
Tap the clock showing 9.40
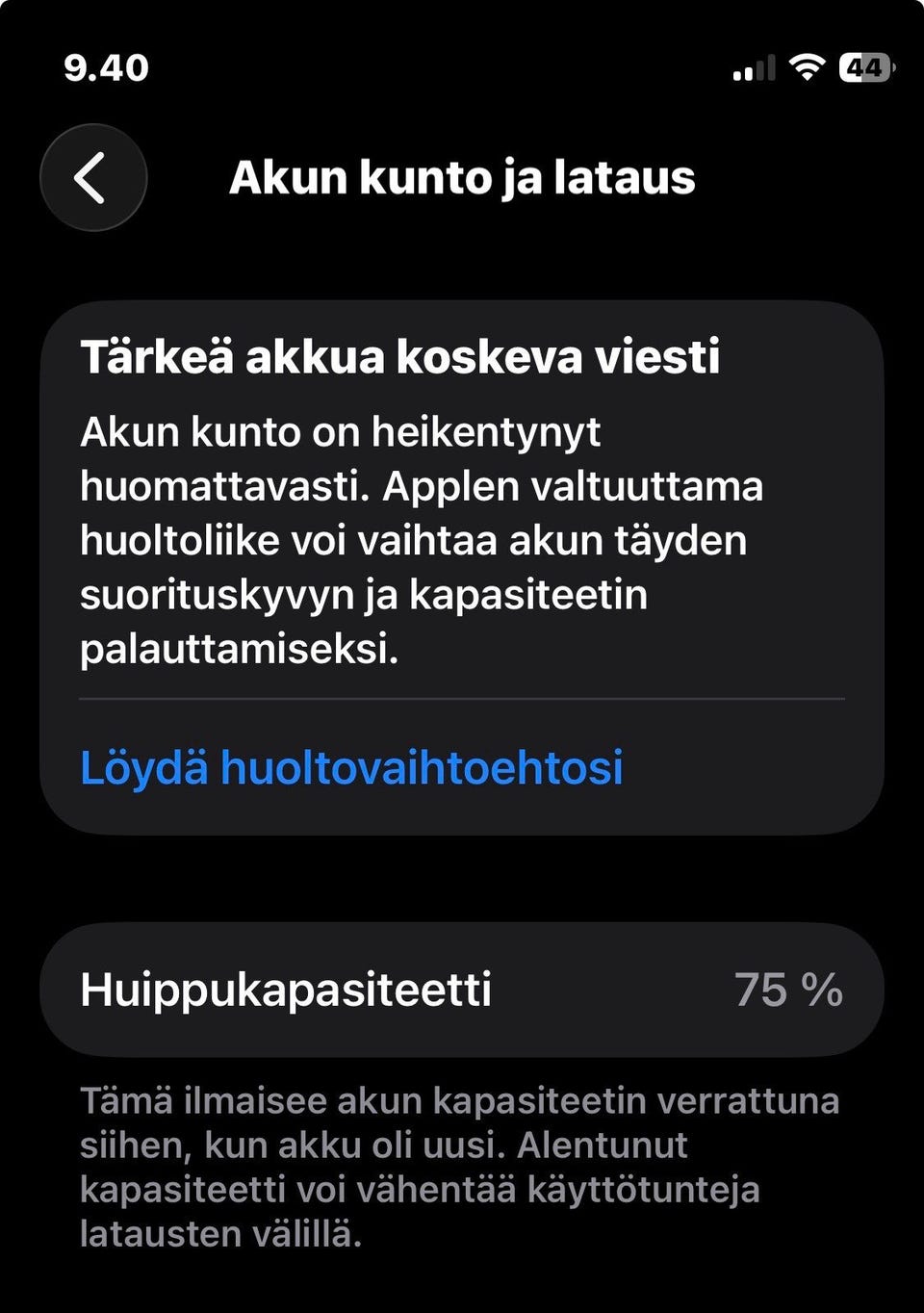coord(106,67)
